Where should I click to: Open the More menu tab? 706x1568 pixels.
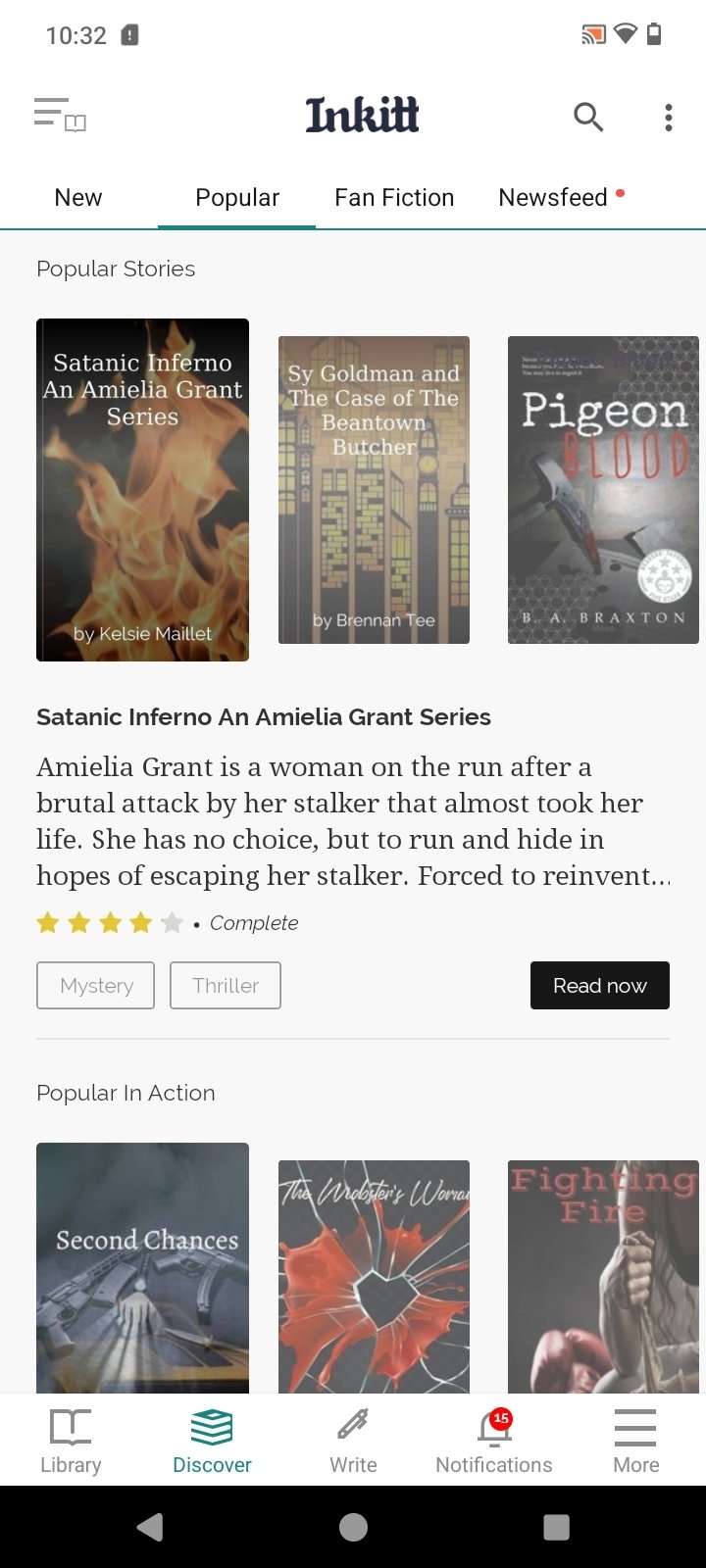tap(635, 1441)
